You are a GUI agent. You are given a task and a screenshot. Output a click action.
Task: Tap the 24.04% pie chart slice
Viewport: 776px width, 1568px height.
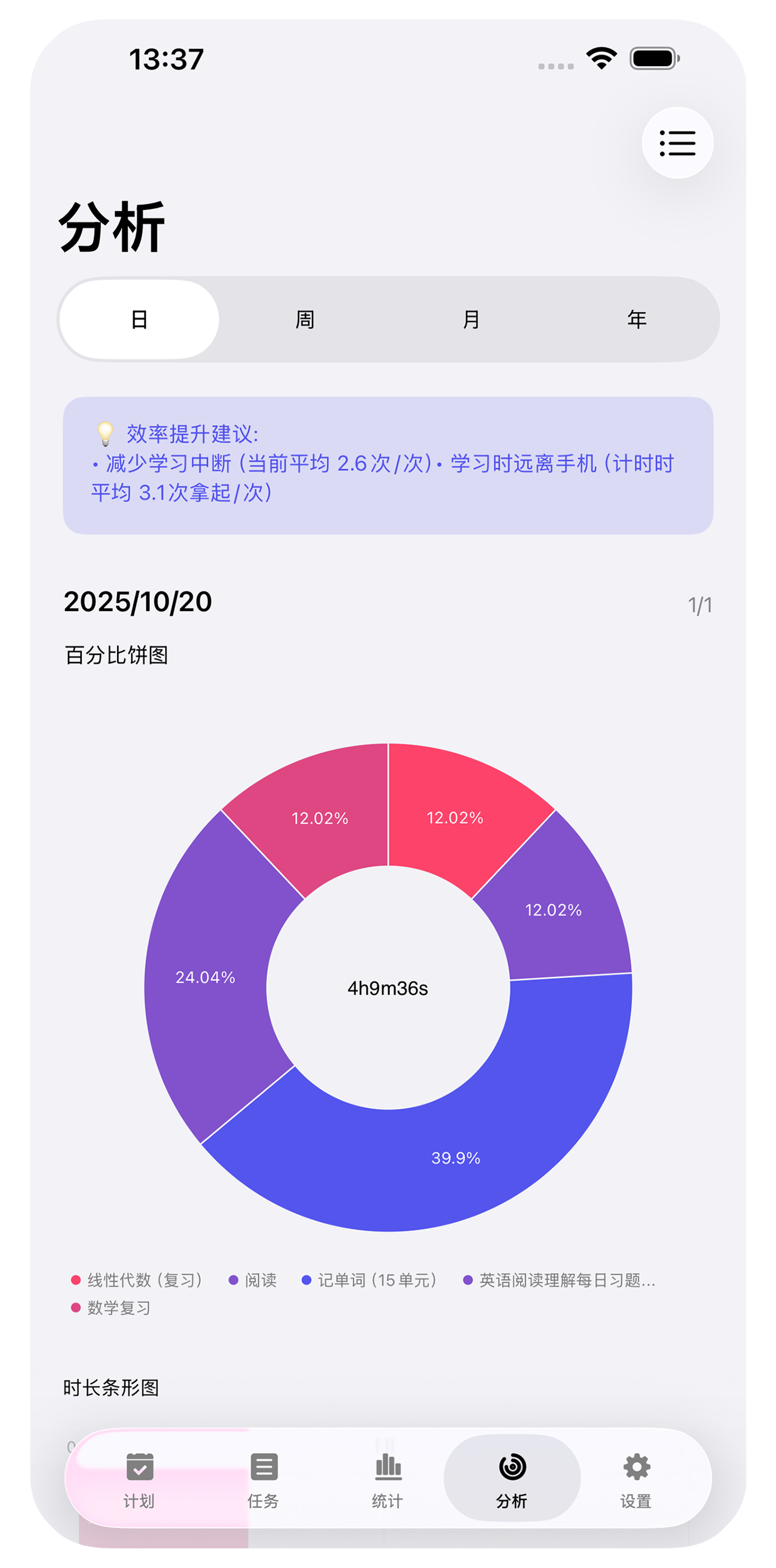click(x=206, y=977)
